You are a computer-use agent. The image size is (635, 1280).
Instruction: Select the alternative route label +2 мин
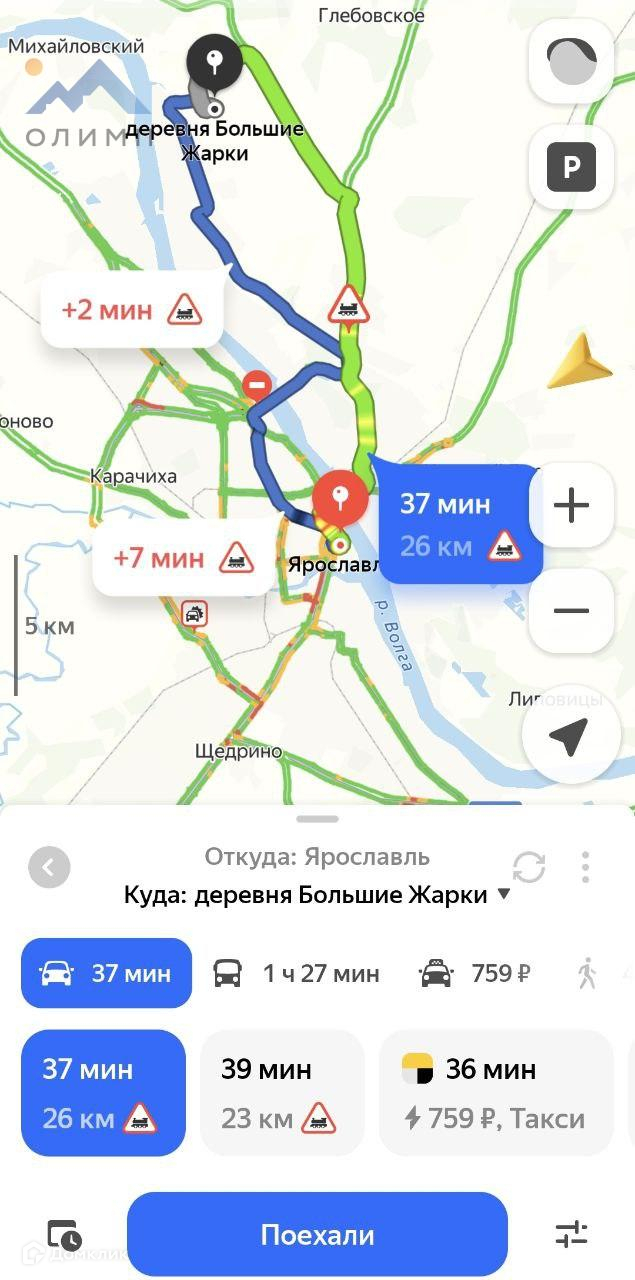pyautogui.click(x=131, y=310)
